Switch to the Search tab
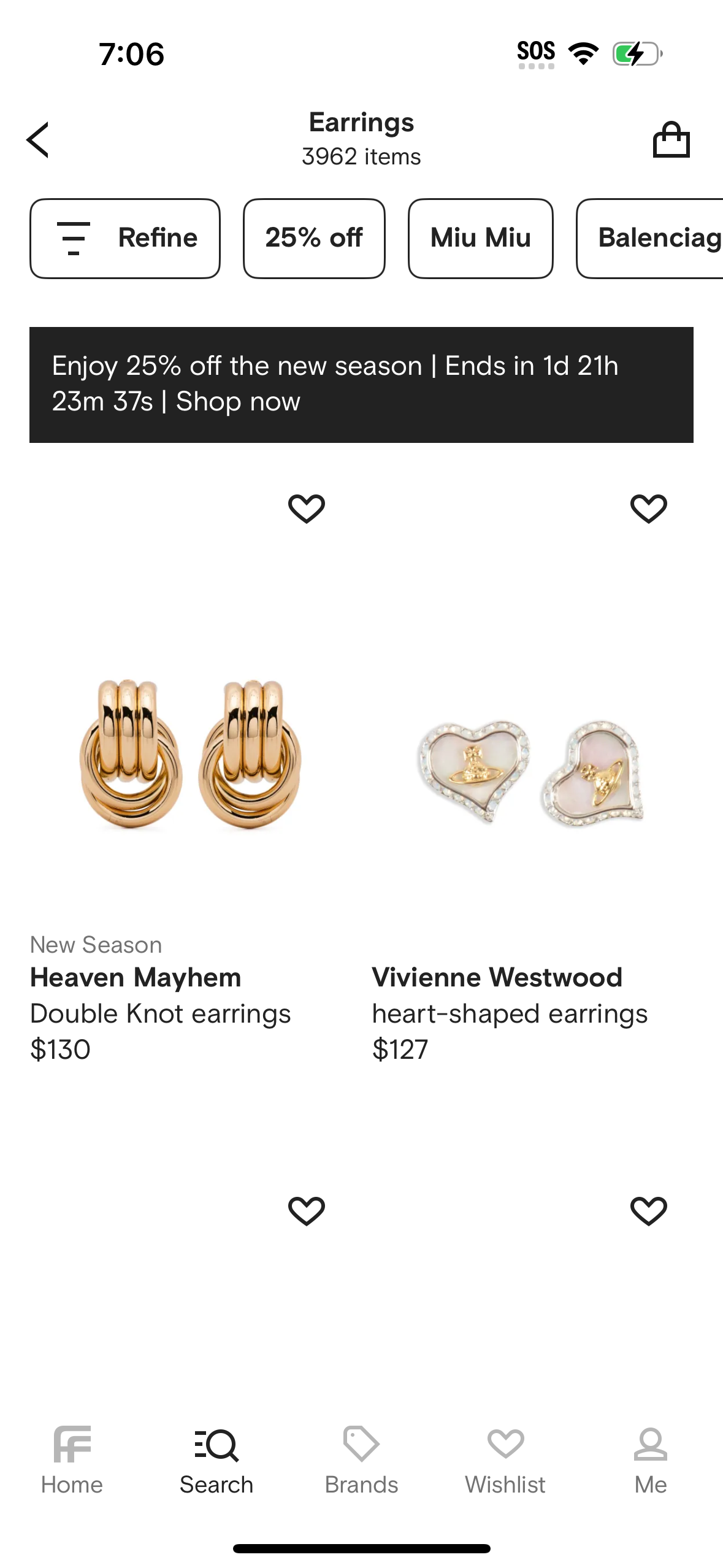723x1568 pixels. pos(216,1460)
